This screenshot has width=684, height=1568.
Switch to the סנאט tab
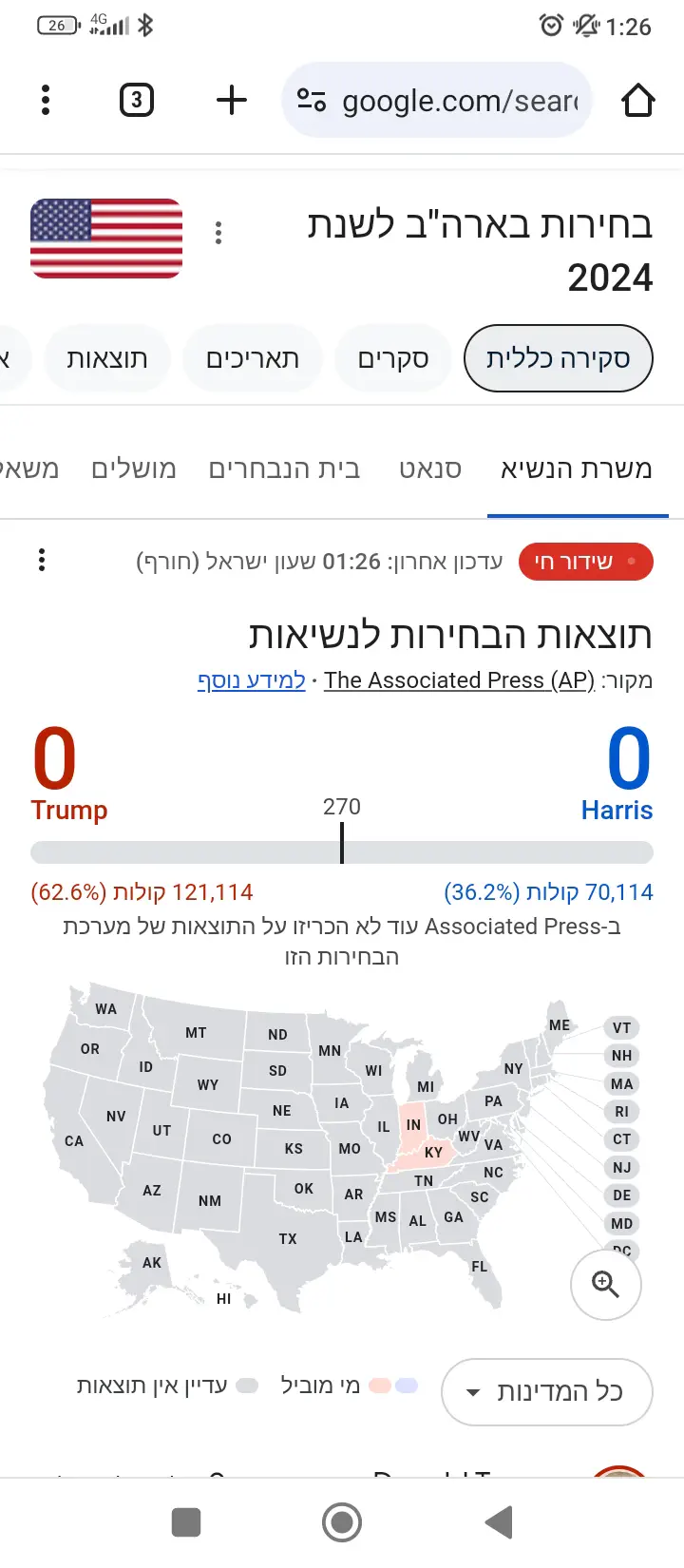(x=430, y=468)
